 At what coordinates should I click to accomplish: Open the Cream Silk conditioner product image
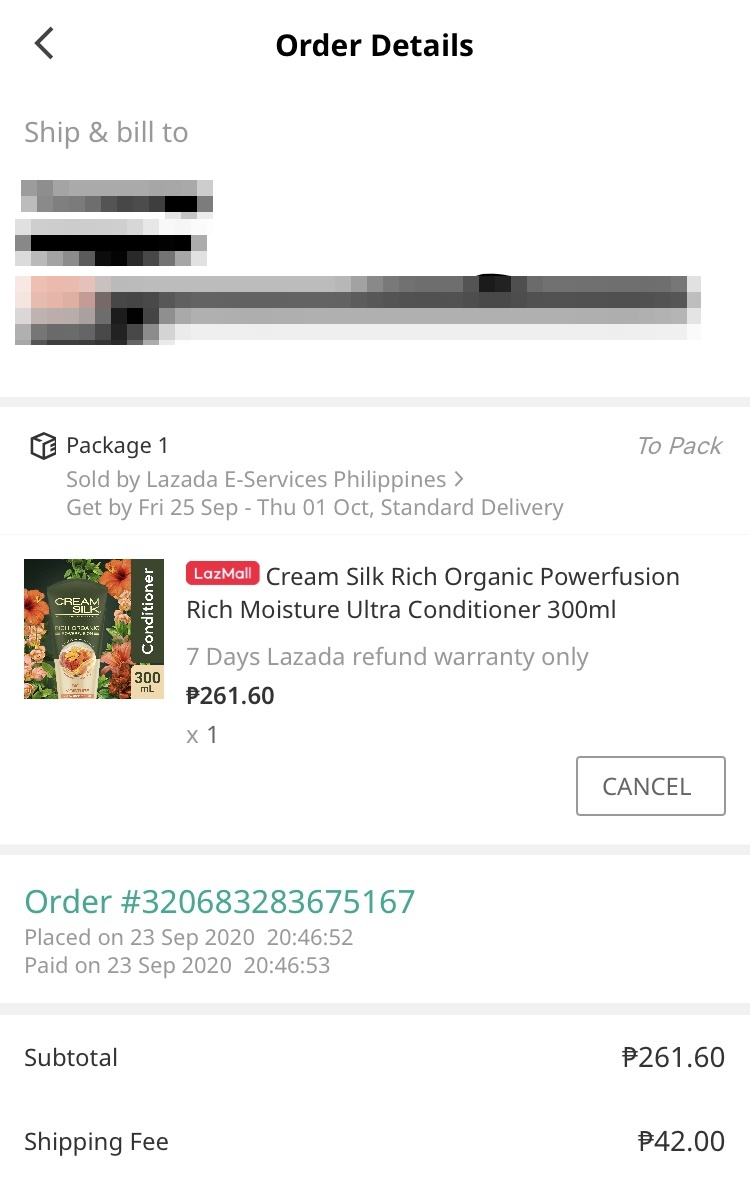(94, 629)
